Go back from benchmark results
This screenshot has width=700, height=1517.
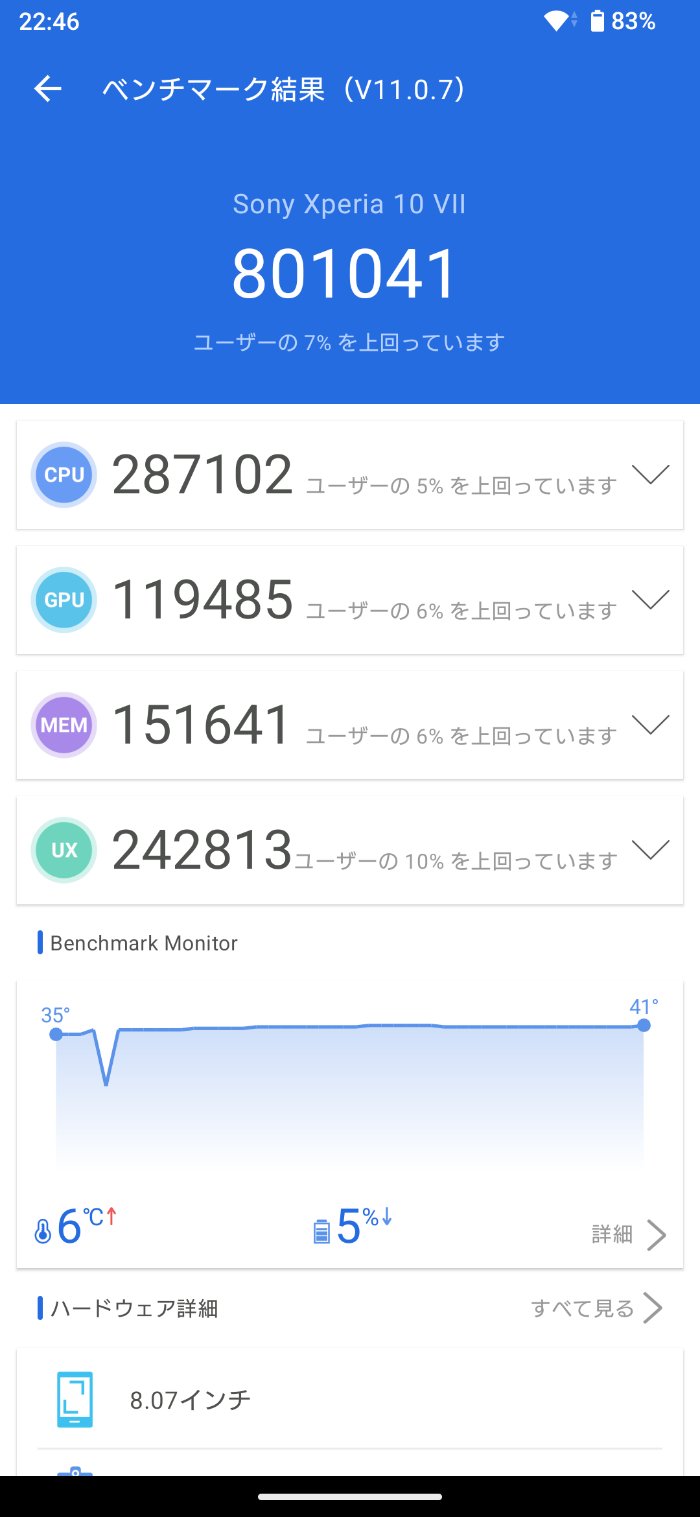[47, 90]
